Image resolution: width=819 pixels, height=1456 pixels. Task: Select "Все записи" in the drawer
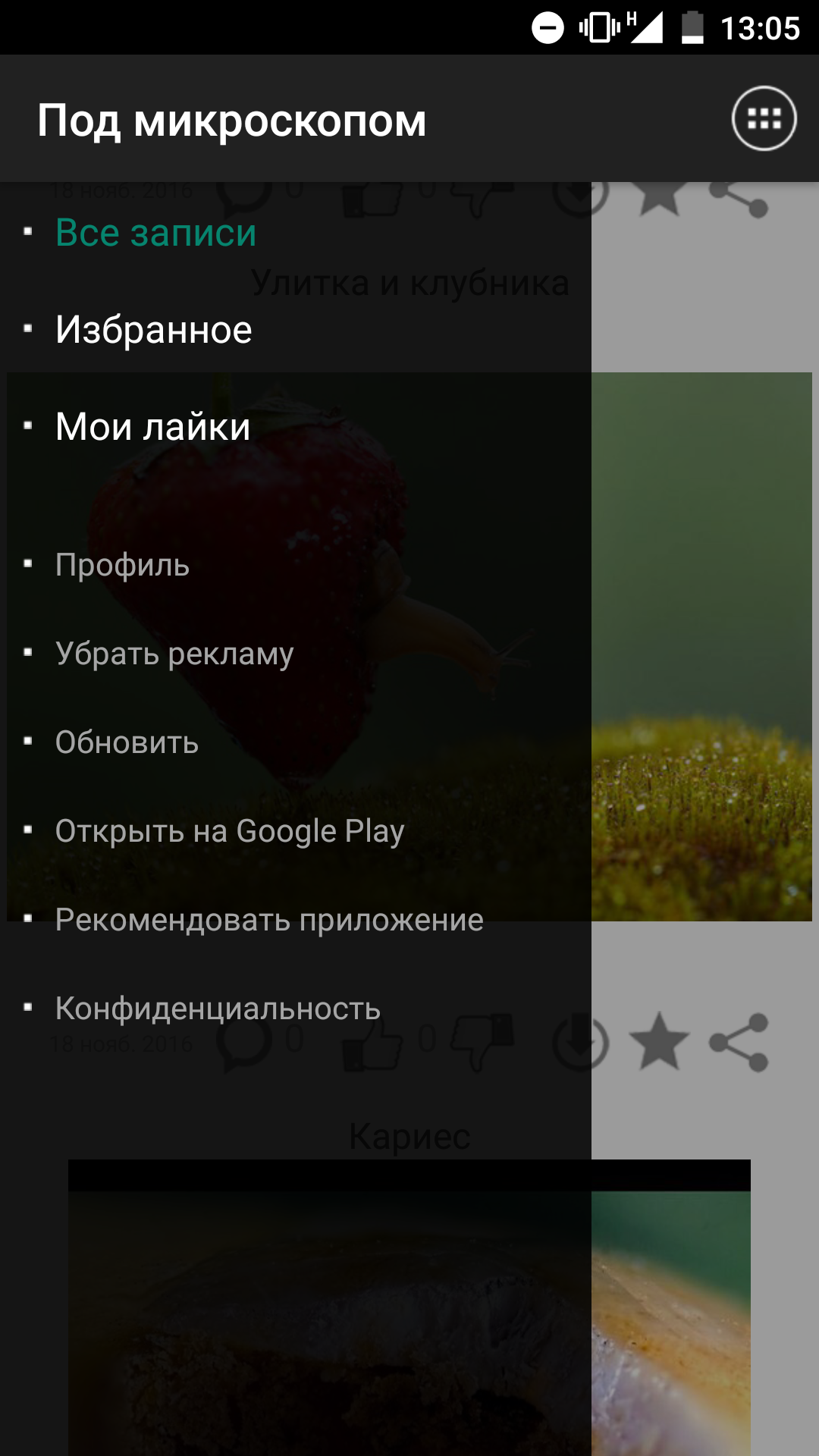(155, 232)
